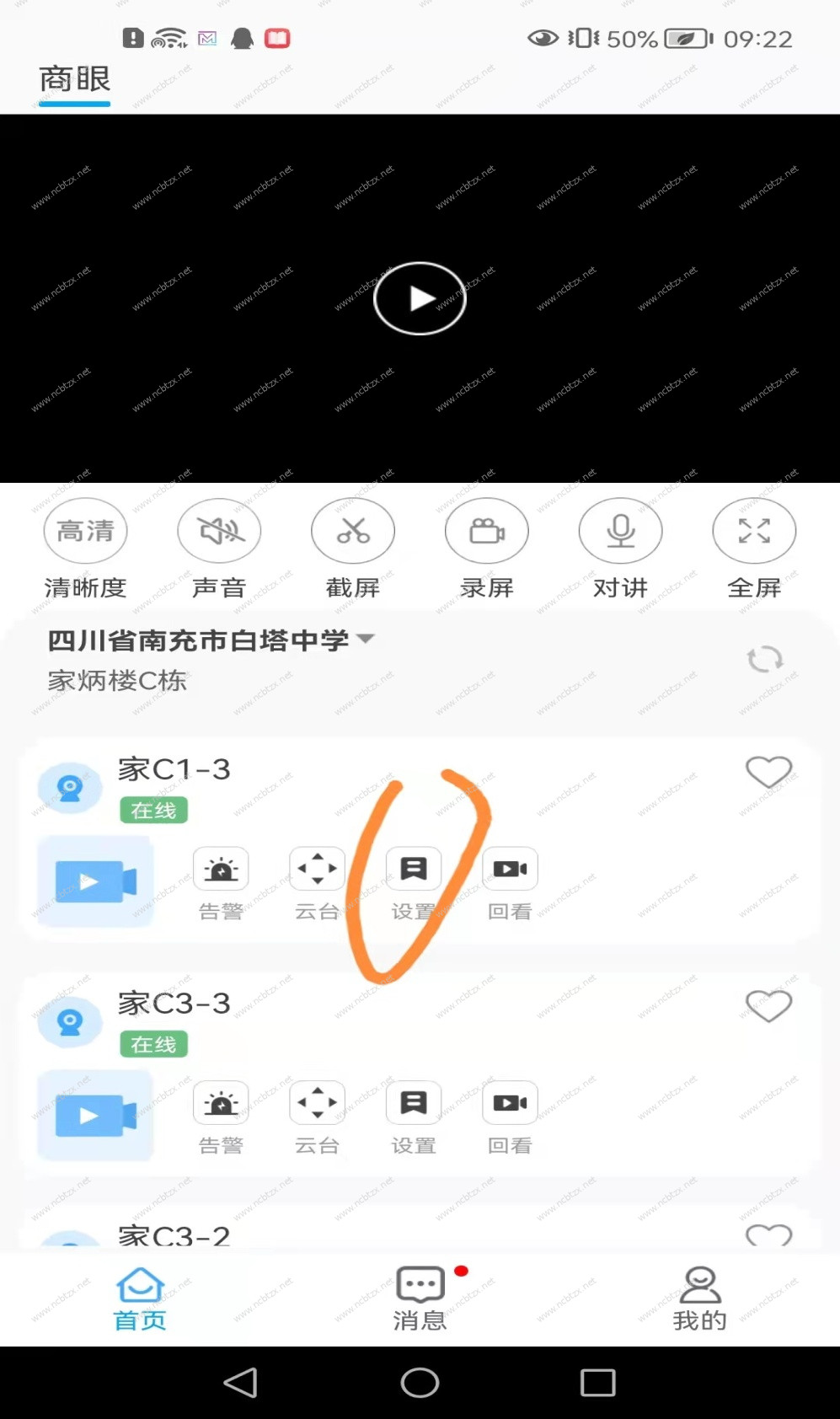
Task: Enter fullscreen with 全屏
Action: point(754,531)
